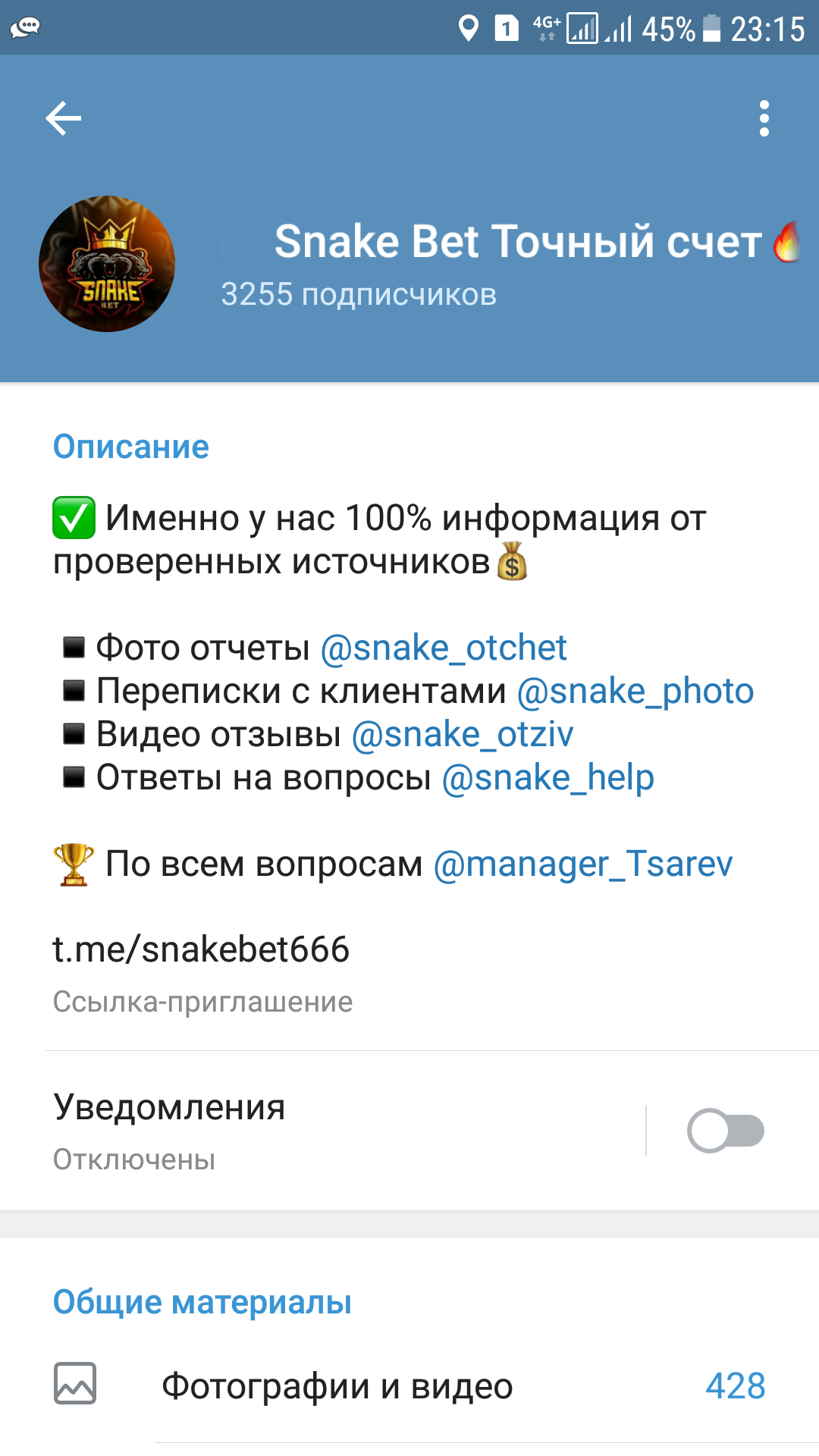
Task: Open the @snake_otchet link
Action: (444, 648)
